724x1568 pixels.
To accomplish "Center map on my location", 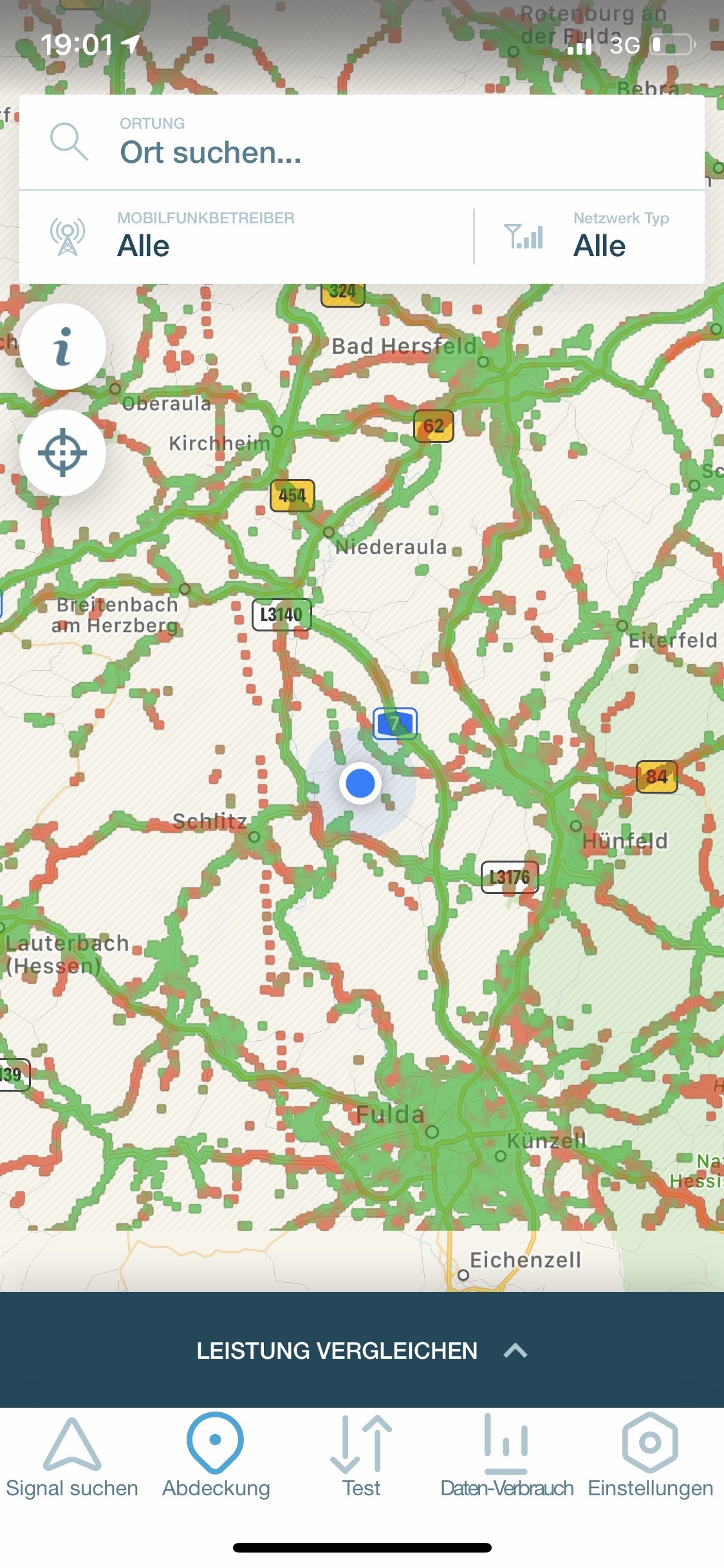I will [x=62, y=453].
